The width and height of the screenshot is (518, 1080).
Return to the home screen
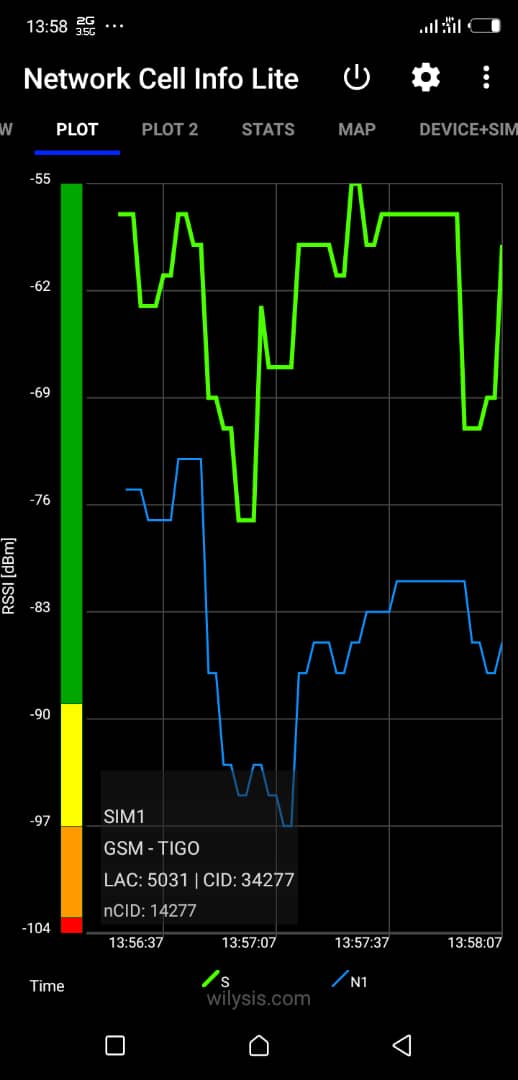point(258,1046)
